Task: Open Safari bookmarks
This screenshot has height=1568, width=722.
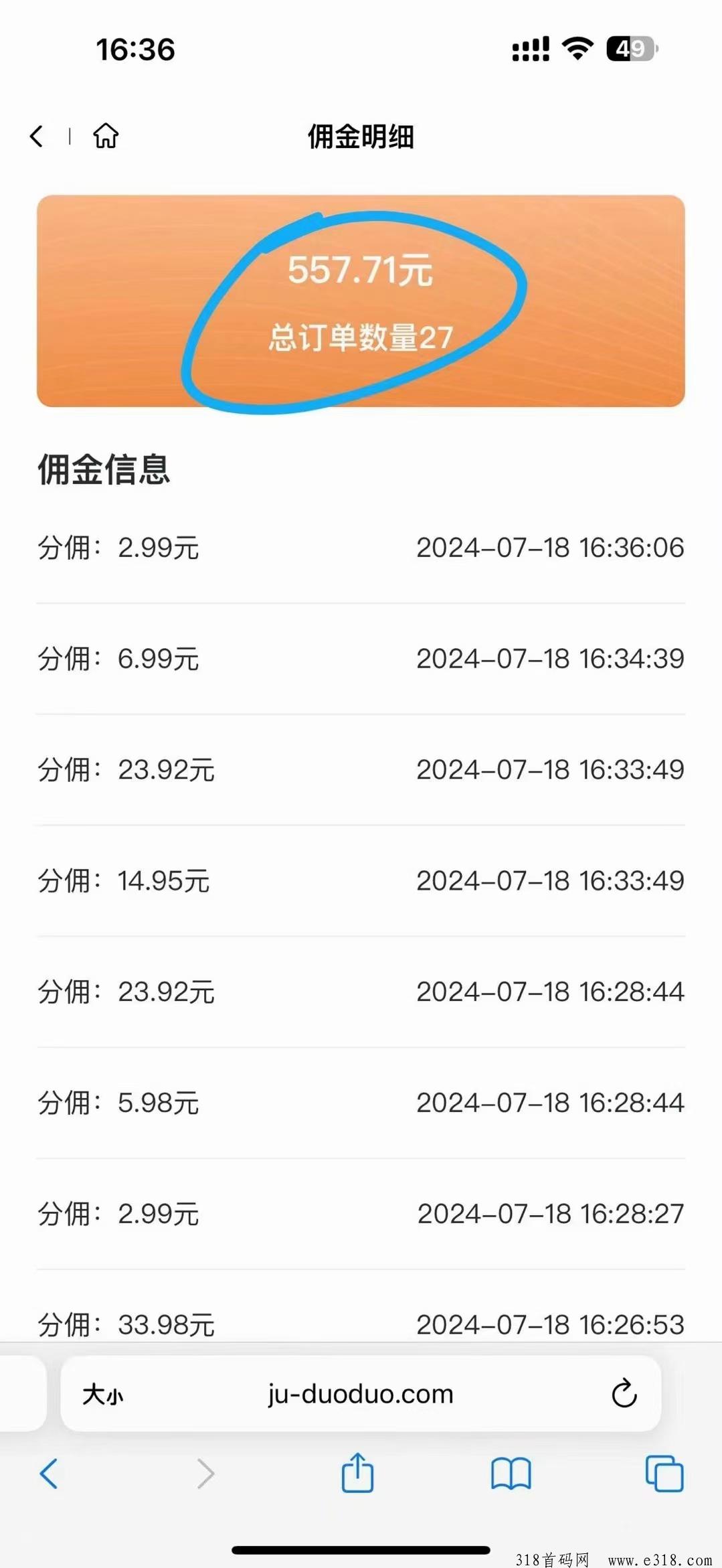Action: tap(511, 1473)
